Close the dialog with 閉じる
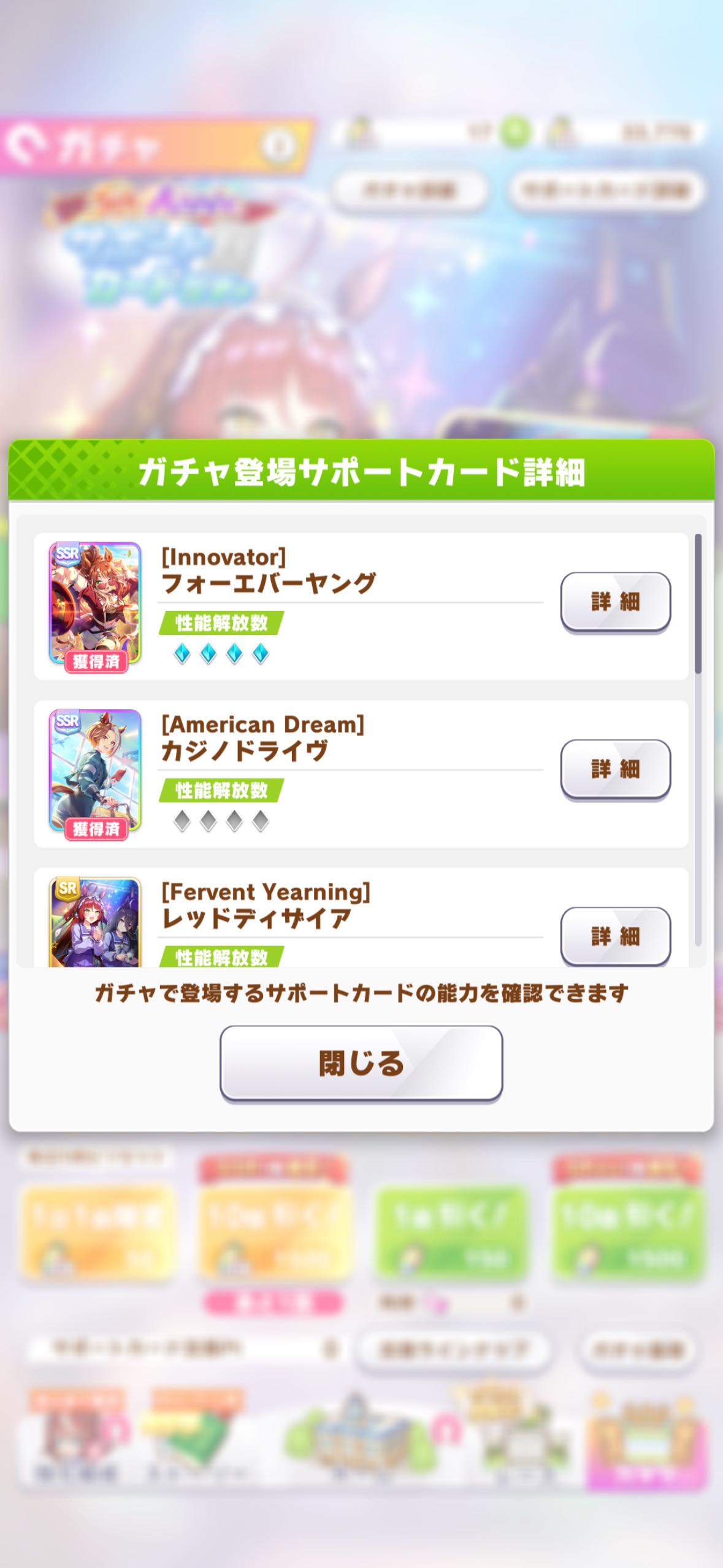This screenshot has height=1568, width=723. tap(361, 1063)
